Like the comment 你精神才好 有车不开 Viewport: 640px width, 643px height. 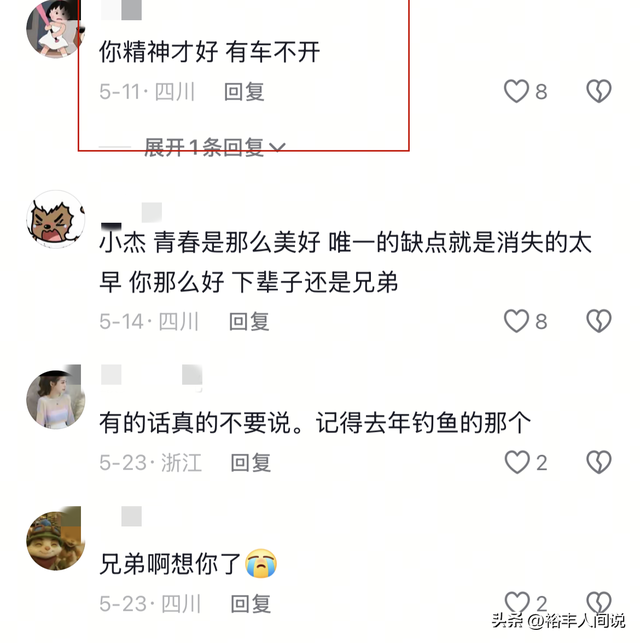pos(516,92)
